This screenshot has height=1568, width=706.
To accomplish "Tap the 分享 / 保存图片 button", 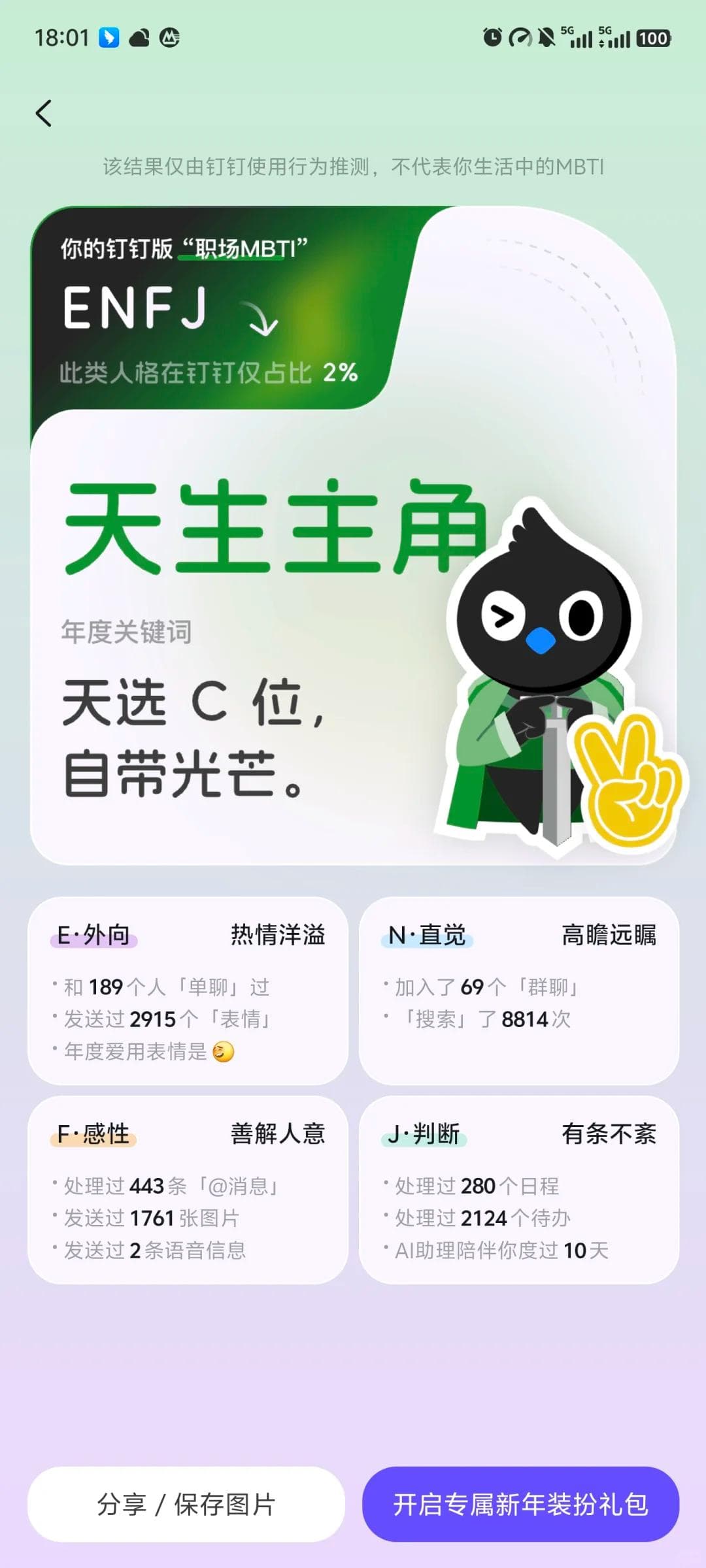I will 186,1504.
